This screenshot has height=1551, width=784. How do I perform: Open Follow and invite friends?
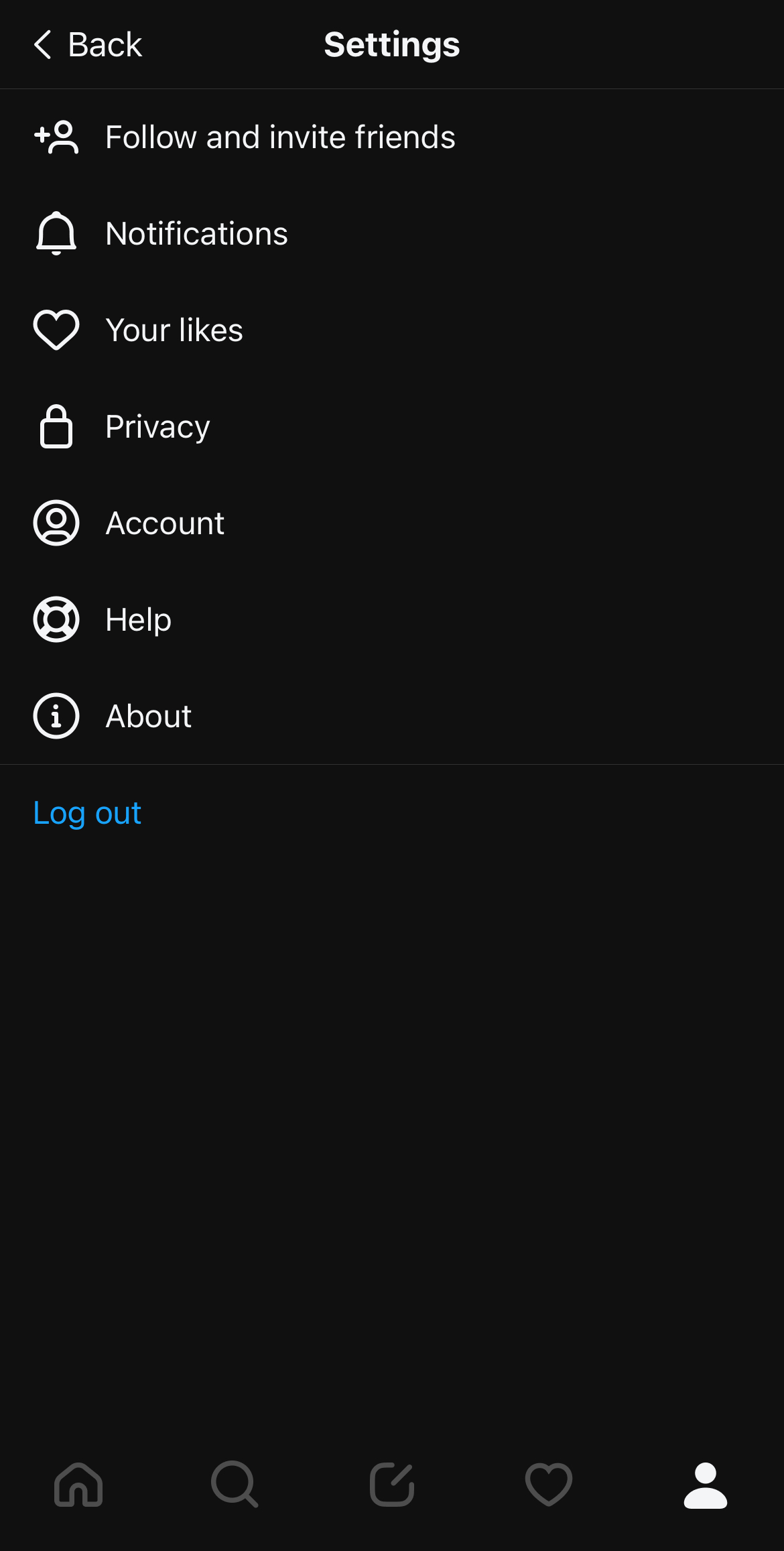click(279, 137)
